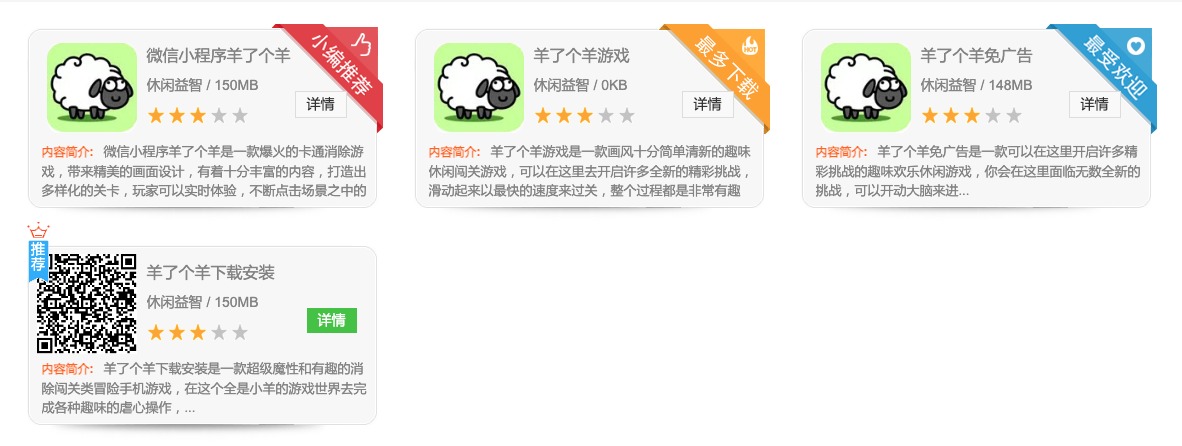Open details for 微信小程序羊了个羊

(x=321, y=104)
